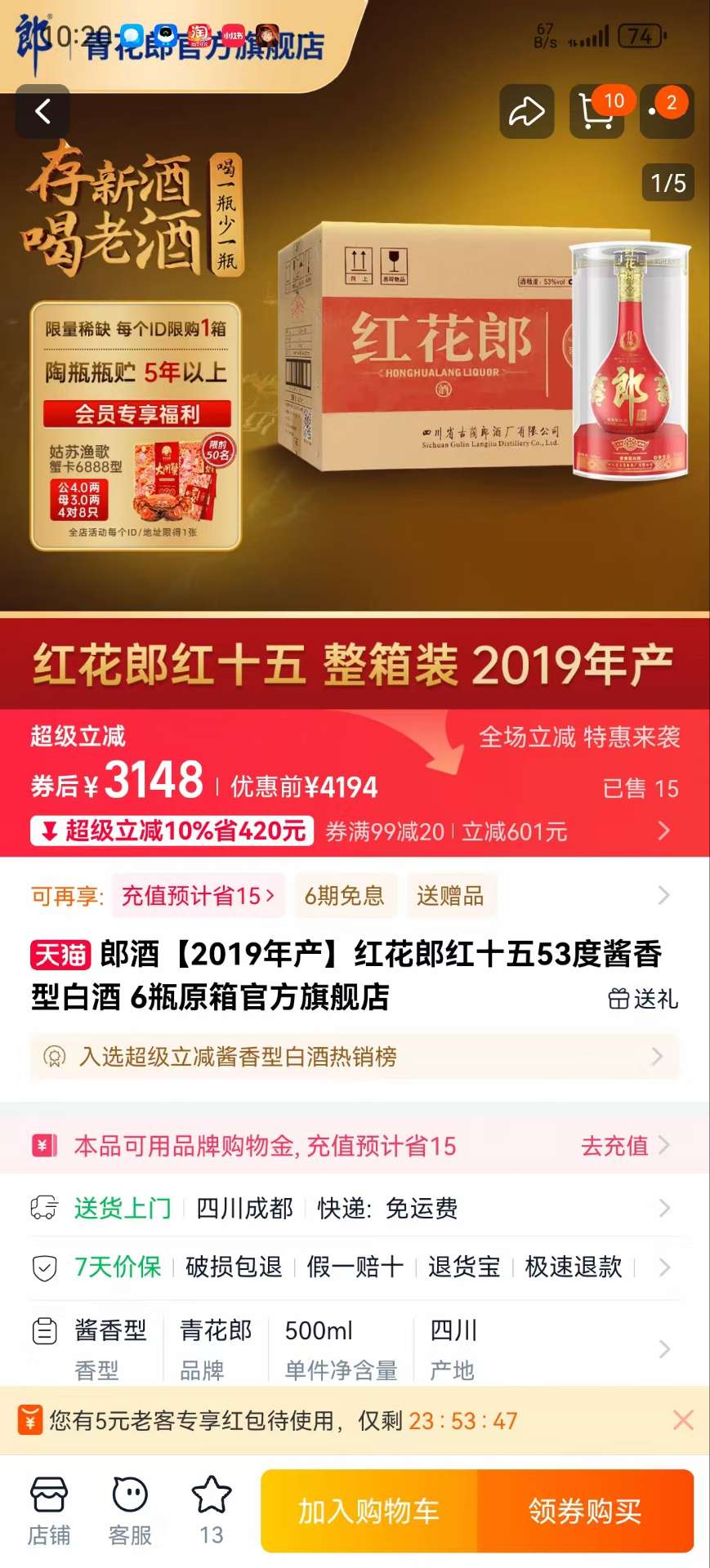This screenshot has height=1568, width=710.
Task: Open the more options menu
Action: click(x=666, y=112)
